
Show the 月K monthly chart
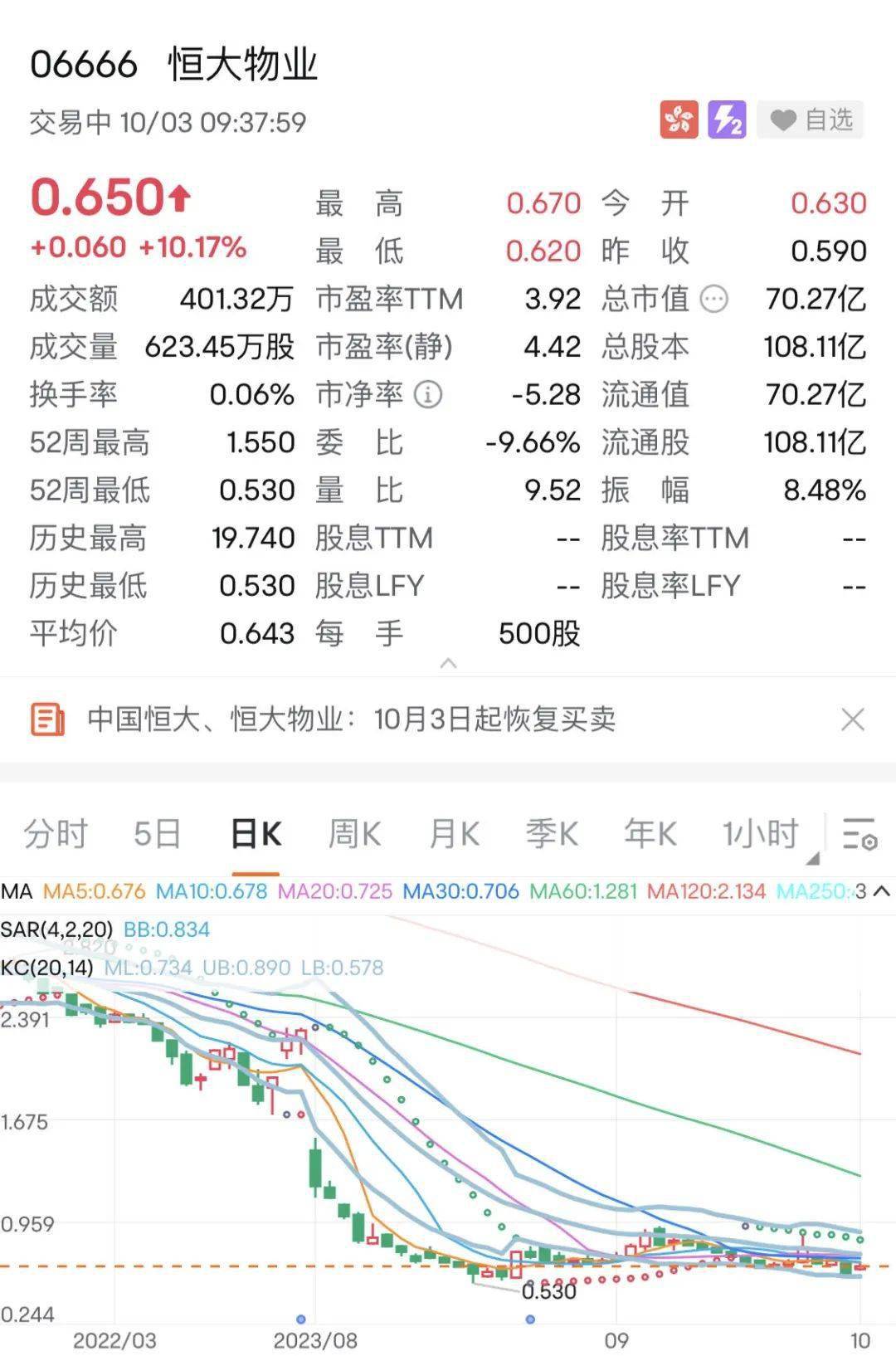point(454,834)
